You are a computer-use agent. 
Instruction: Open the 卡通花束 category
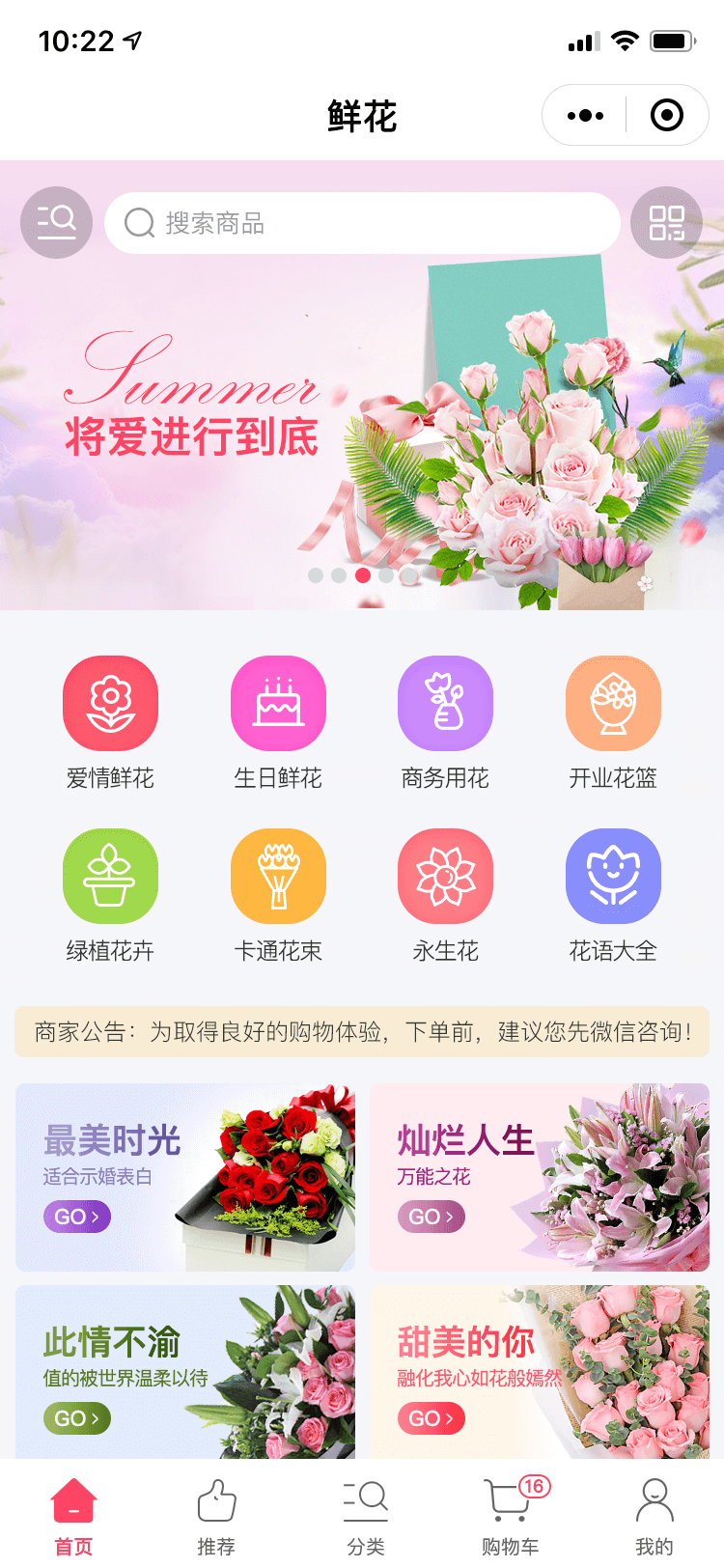coord(278,895)
